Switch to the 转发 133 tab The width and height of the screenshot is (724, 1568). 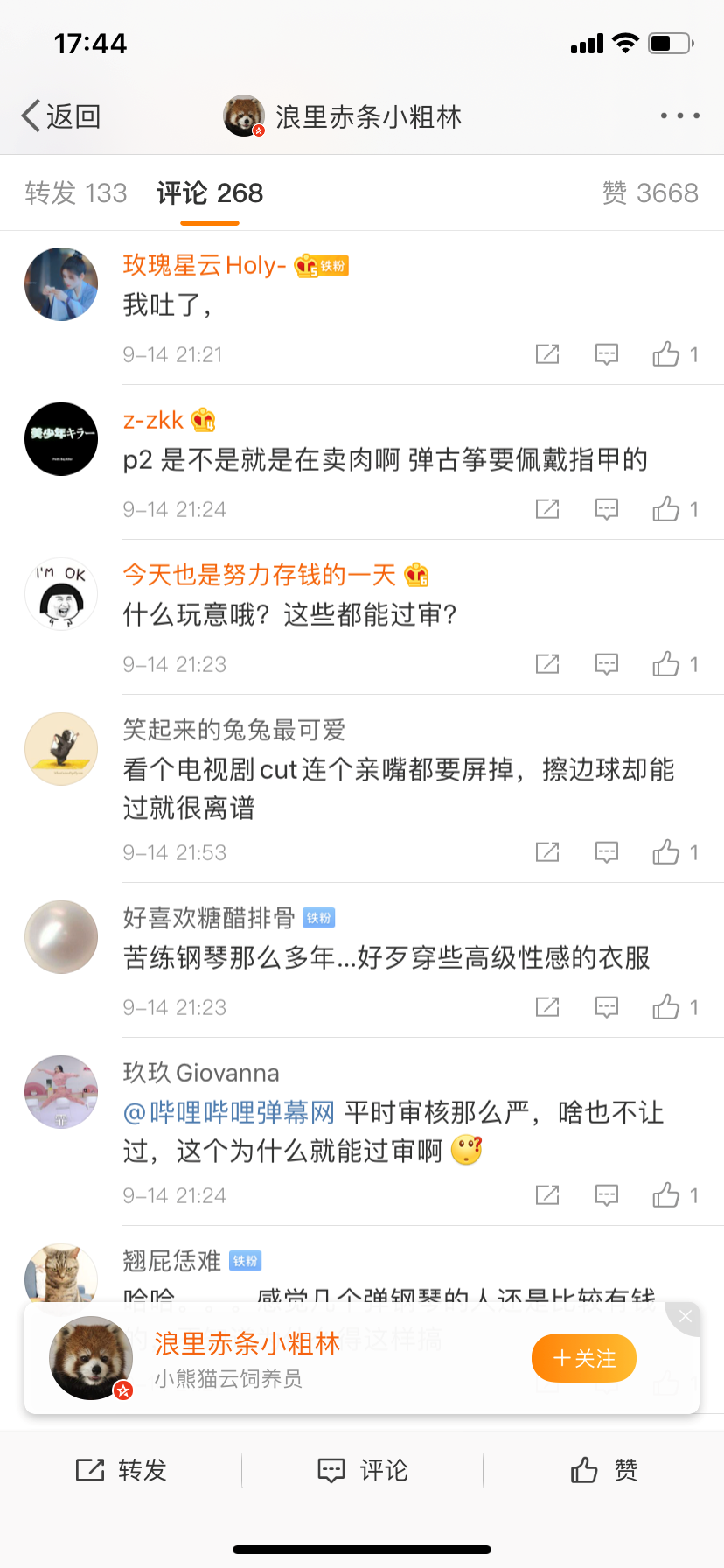pos(76,192)
